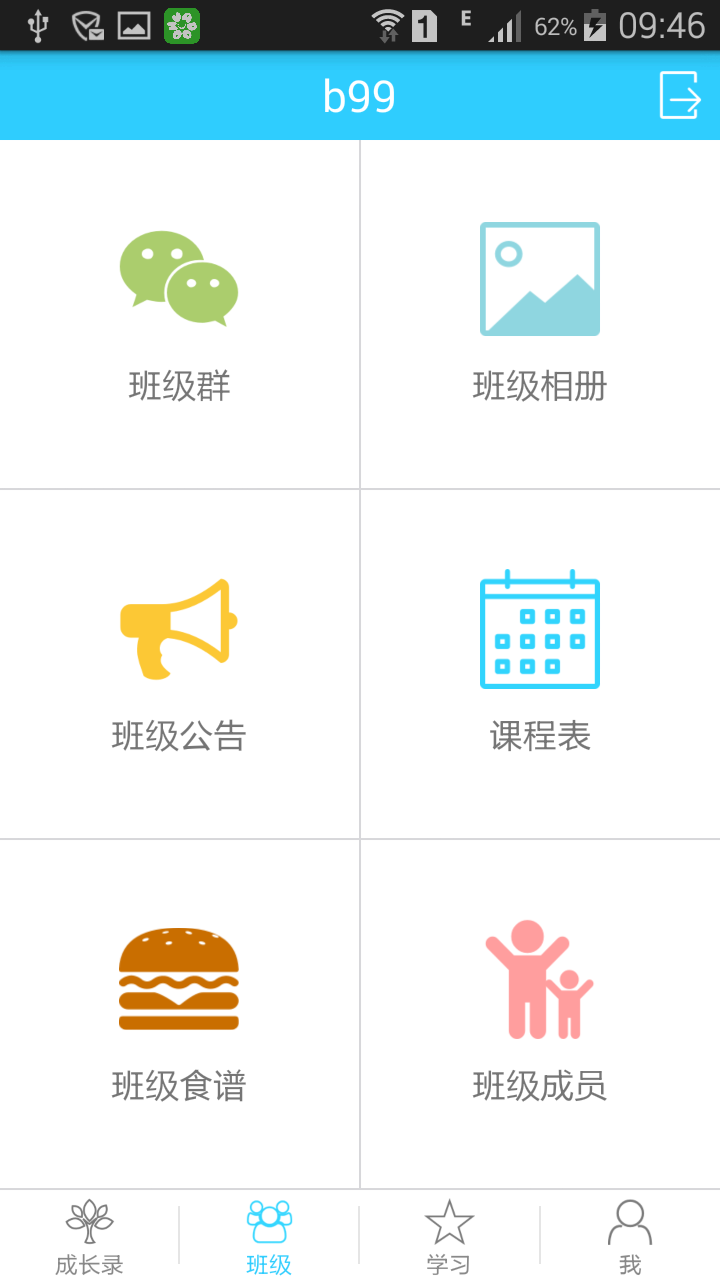The height and width of the screenshot is (1280, 720).
Task: Open the 课程表 calendar schedule icon
Action: coord(540,628)
